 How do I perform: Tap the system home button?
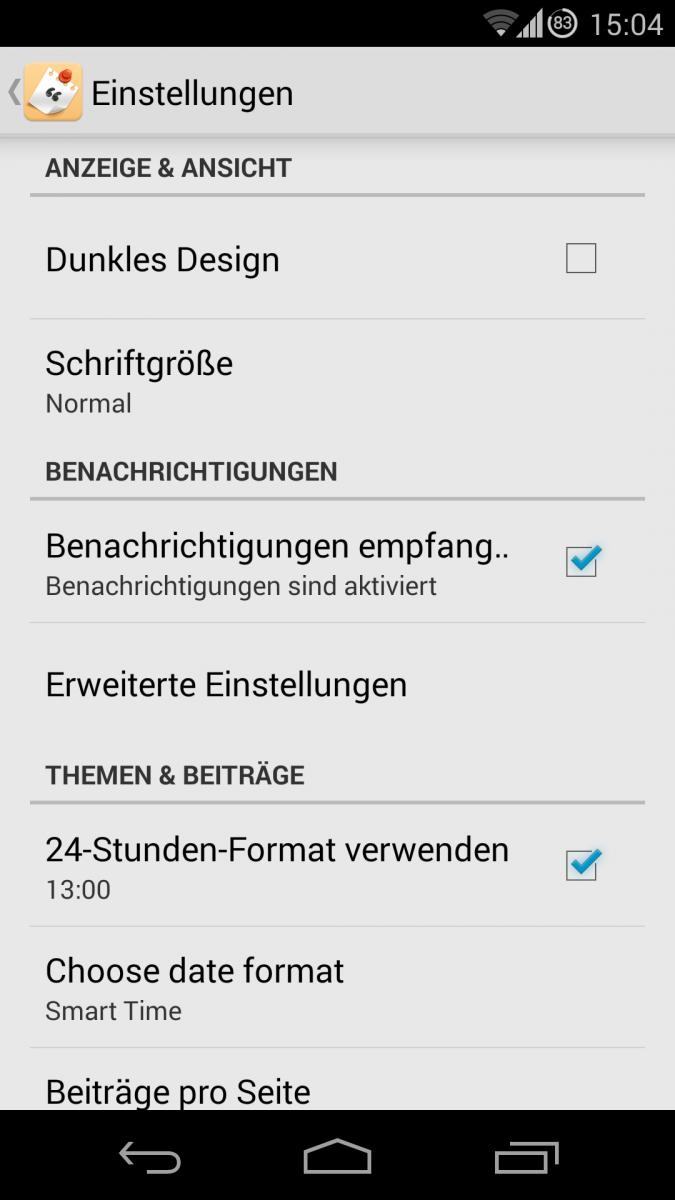pyautogui.click(x=337, y=1157)
